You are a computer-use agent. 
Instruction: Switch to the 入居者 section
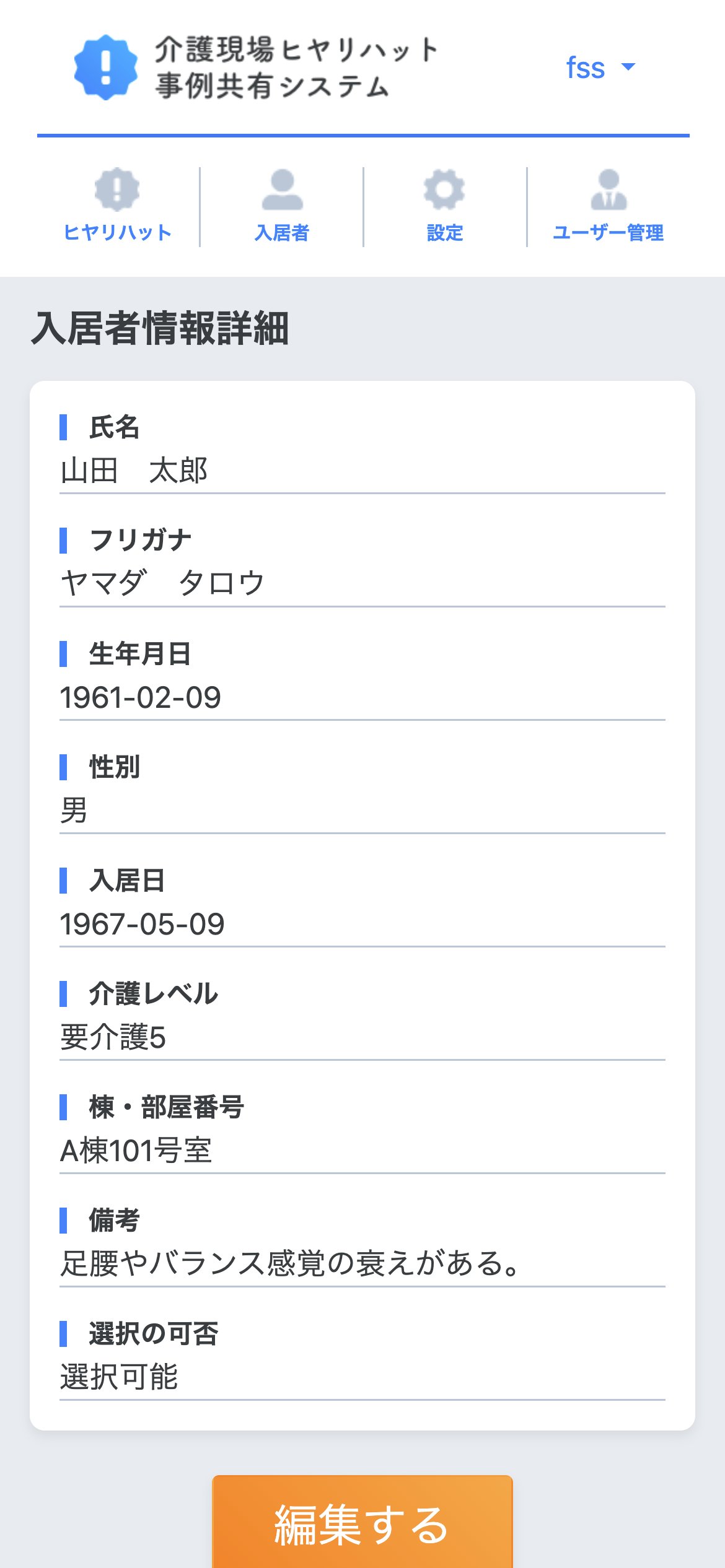point(282,206)
